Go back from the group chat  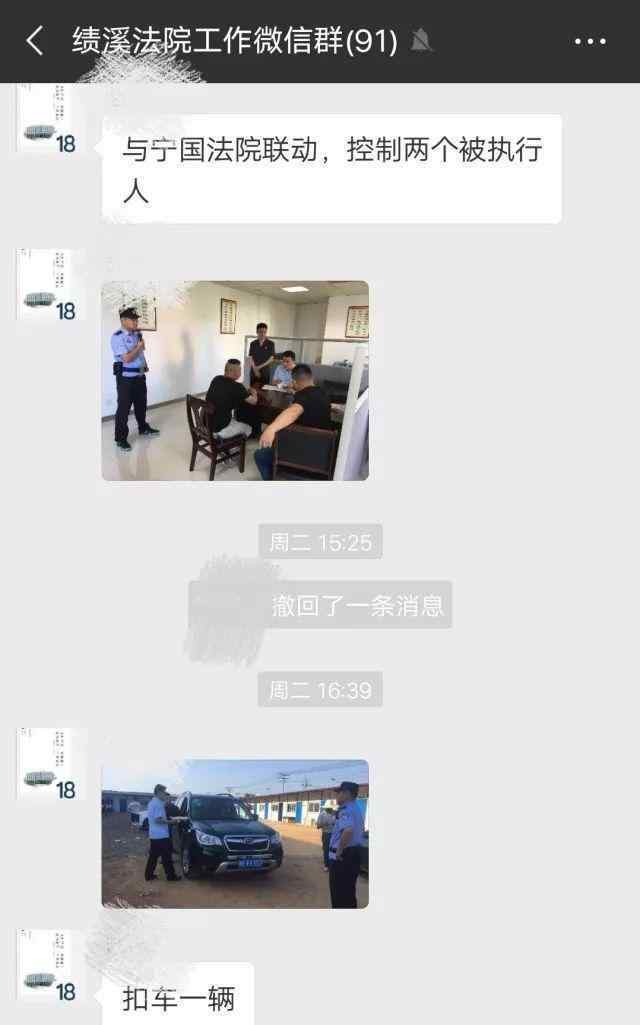pyautogui.click(x=35, y=41)
